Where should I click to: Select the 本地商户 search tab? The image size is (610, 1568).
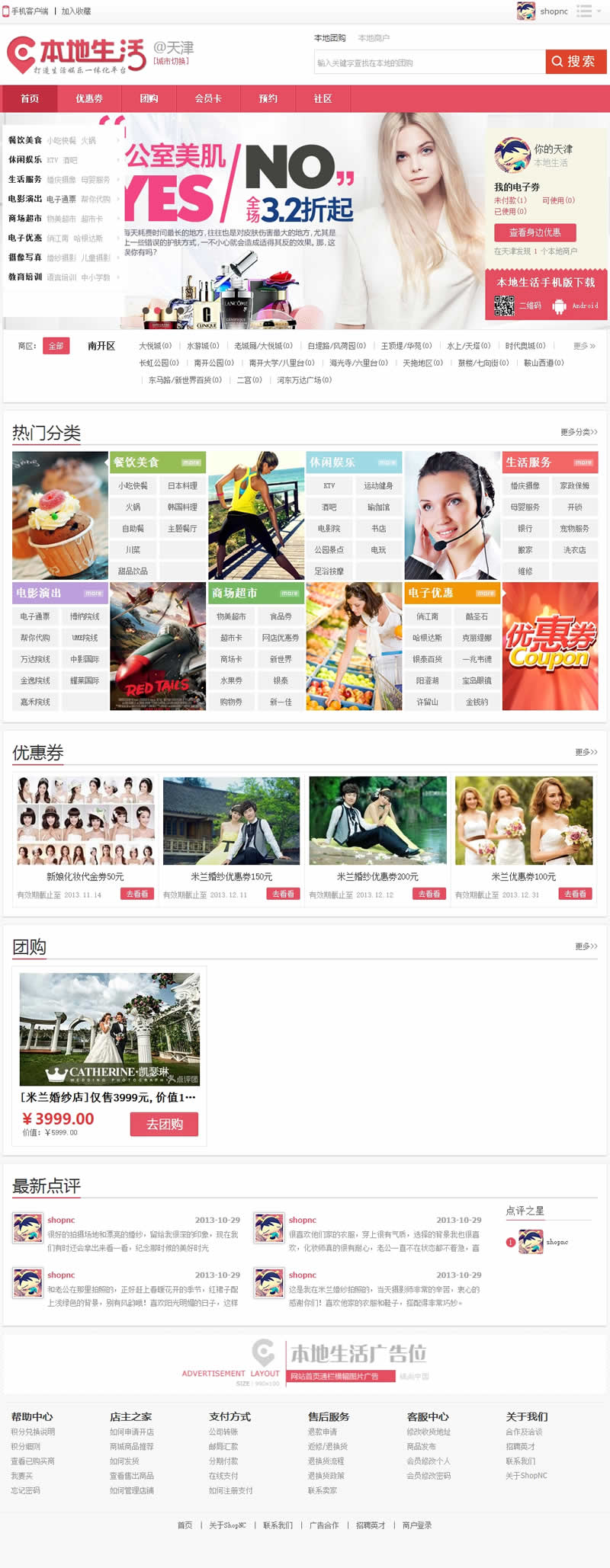click(x=374, y=38)
